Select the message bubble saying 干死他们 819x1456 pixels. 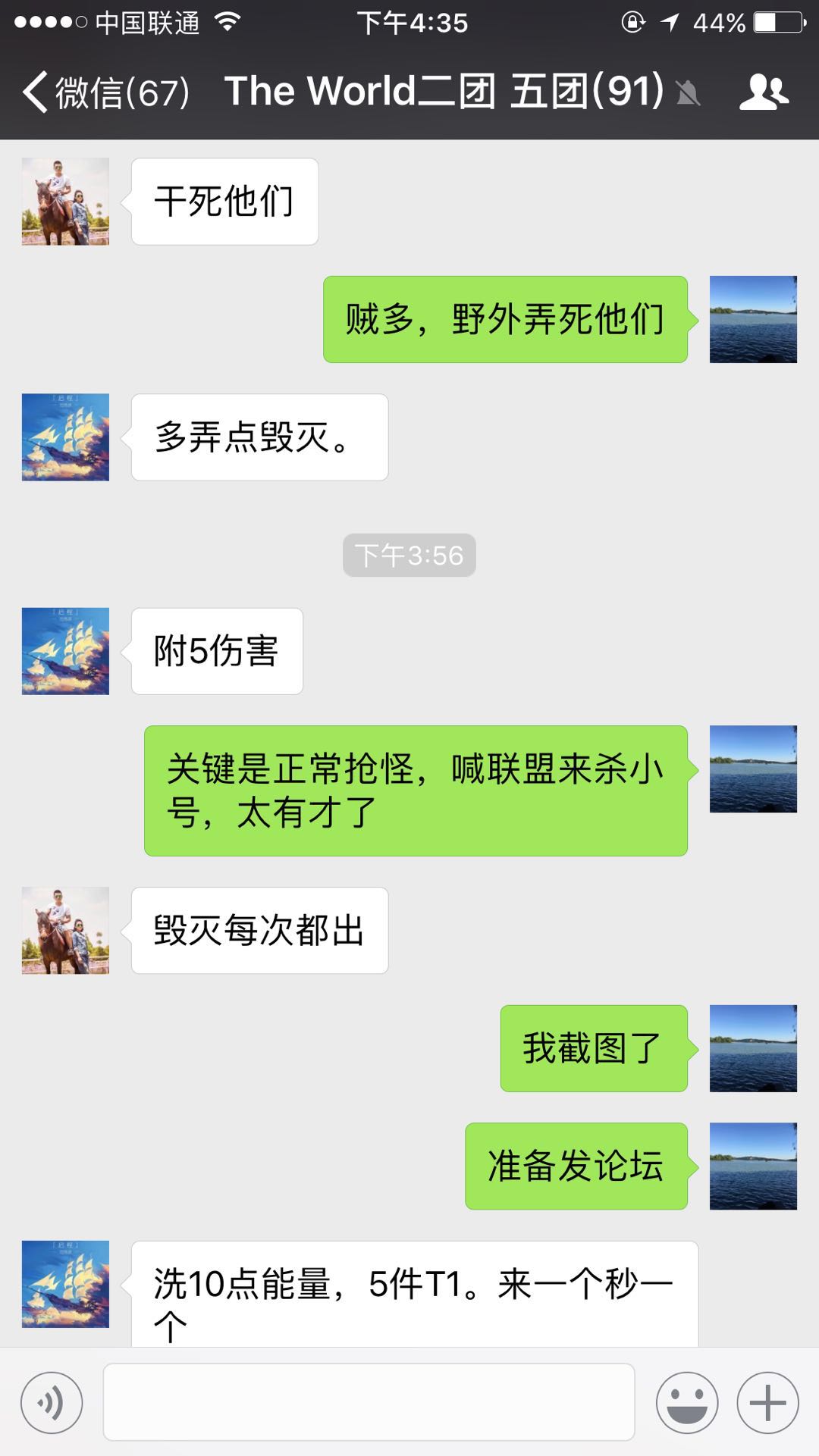point(224,199)
